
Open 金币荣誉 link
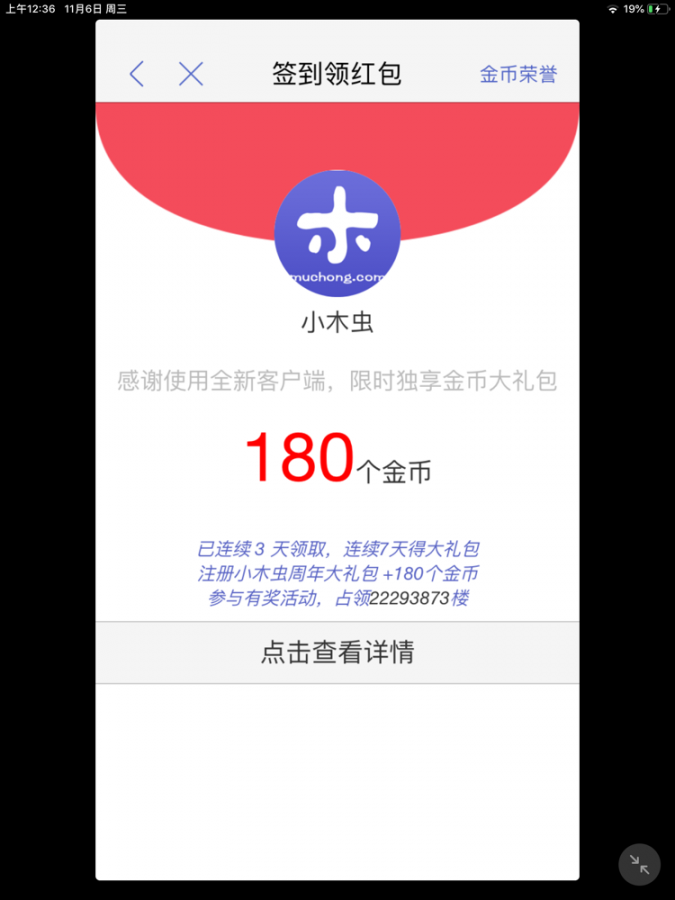[x=518, y=74]
